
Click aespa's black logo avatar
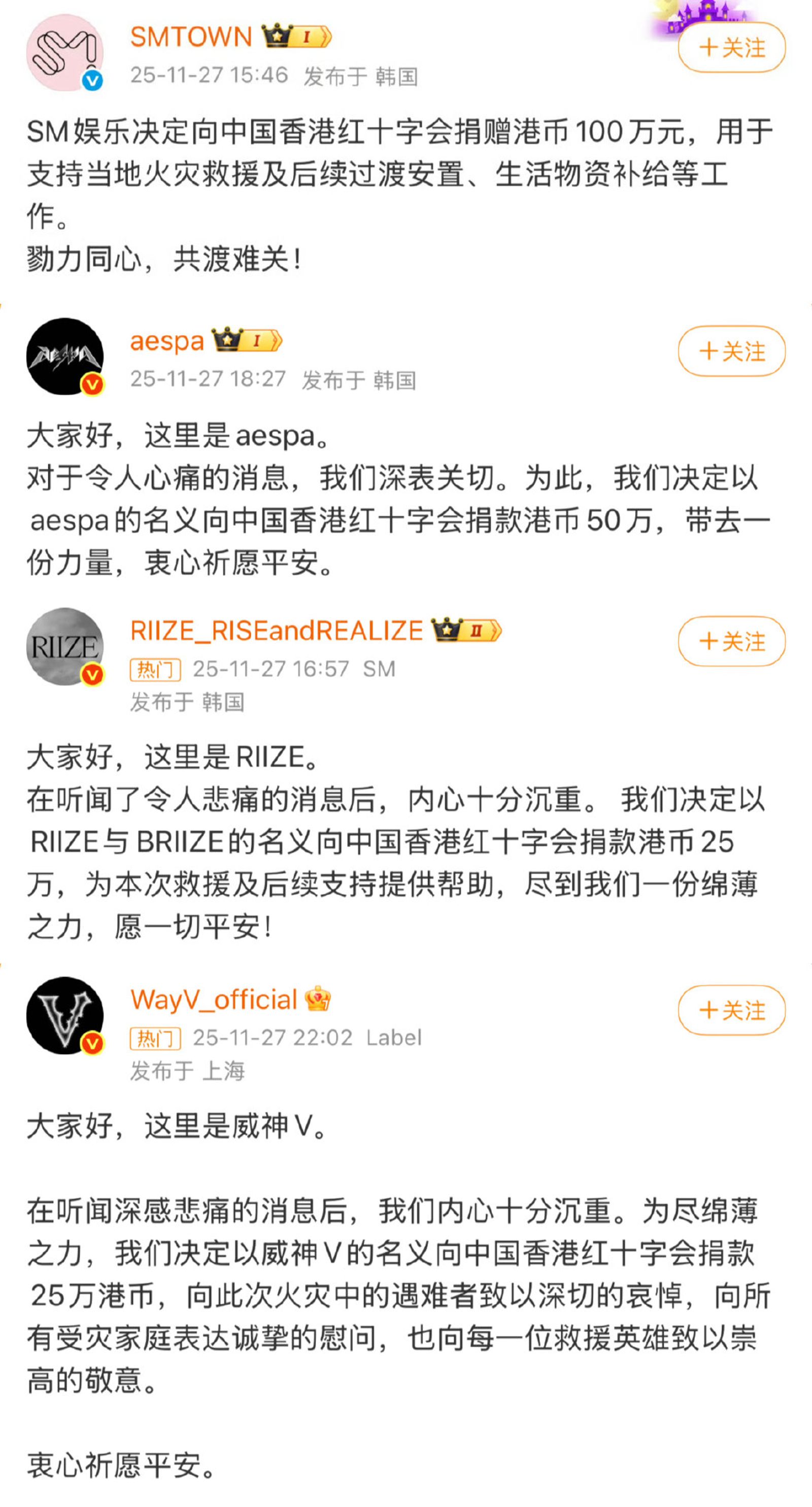[66, 356]
